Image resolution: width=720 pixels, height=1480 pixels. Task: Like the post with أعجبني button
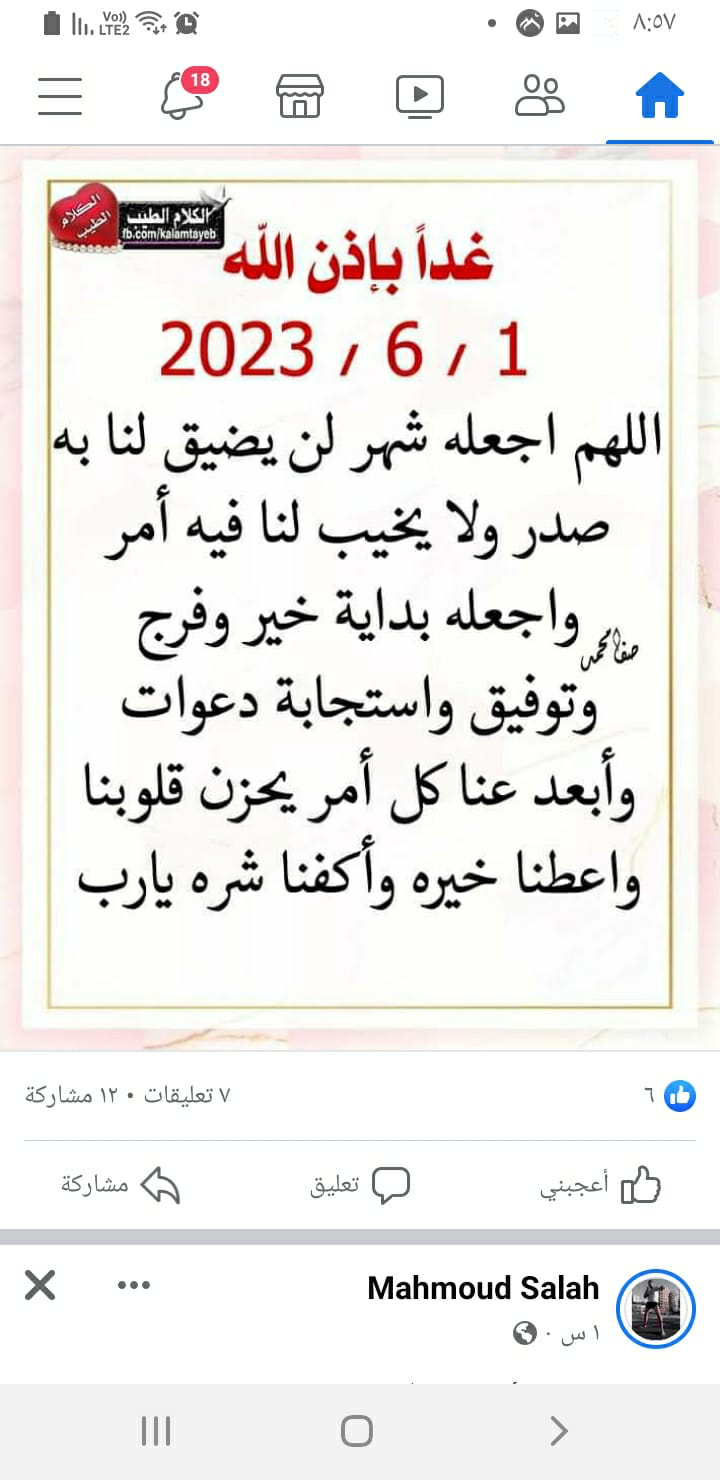click(602, 1186)
